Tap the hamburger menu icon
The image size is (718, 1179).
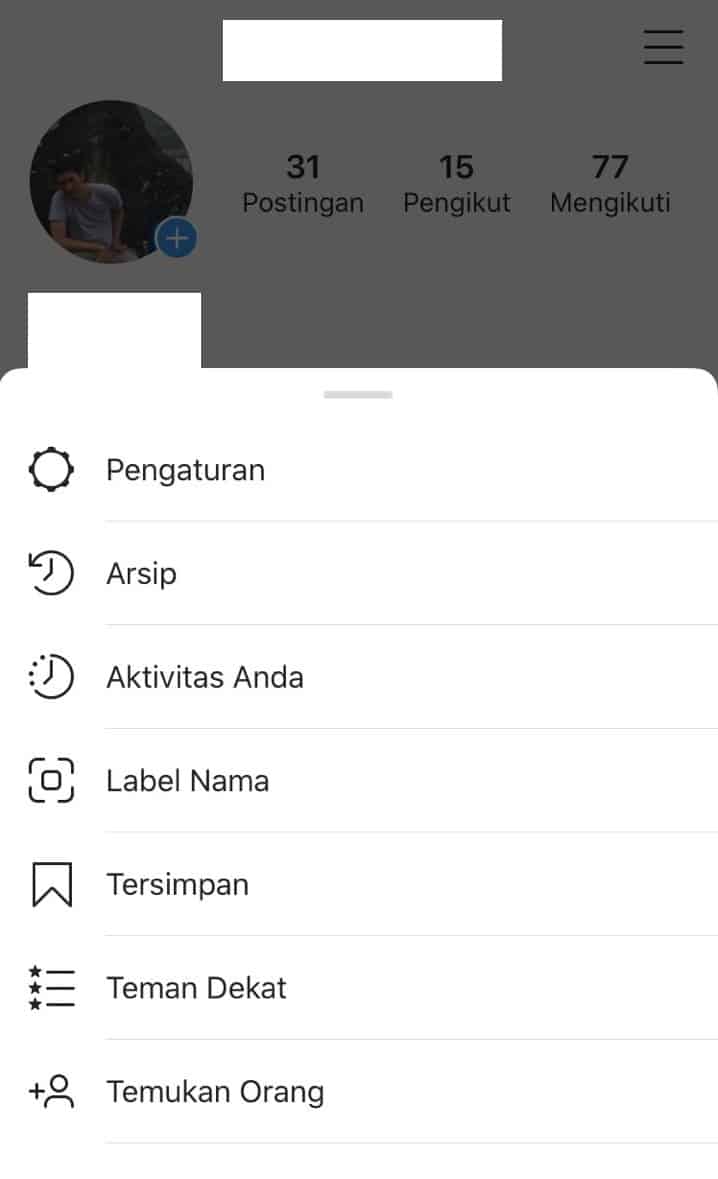coord(664,47)
